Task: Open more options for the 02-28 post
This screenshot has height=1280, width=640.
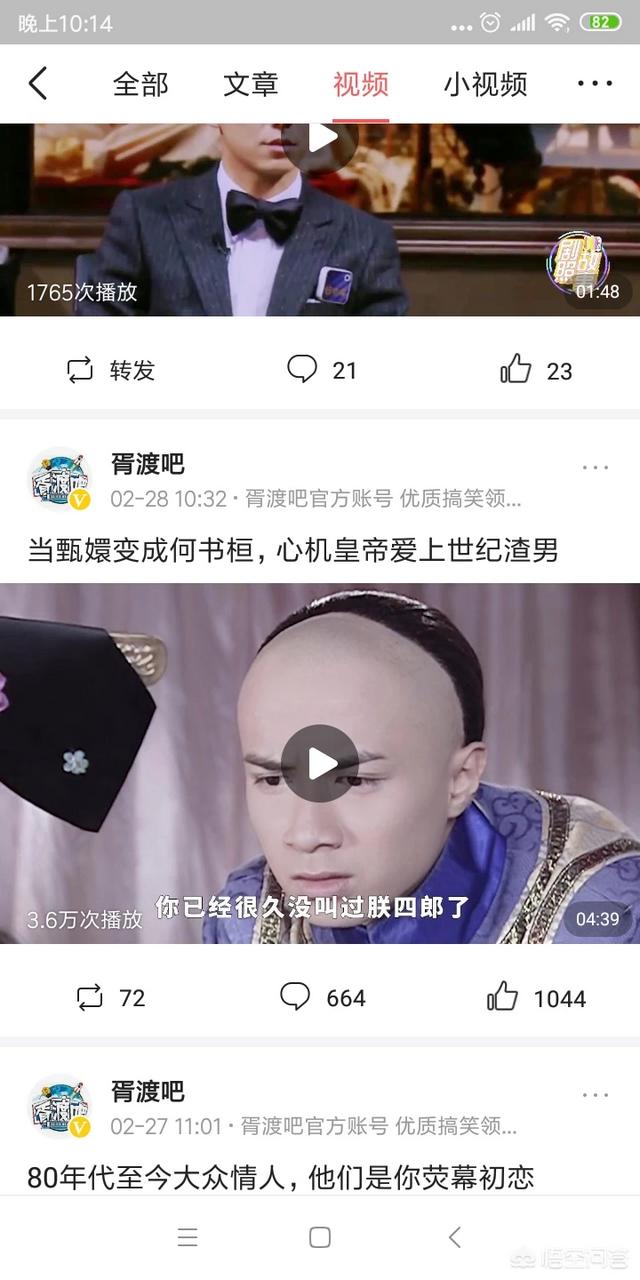Action: pyautogui.click(x=595, y=468)
